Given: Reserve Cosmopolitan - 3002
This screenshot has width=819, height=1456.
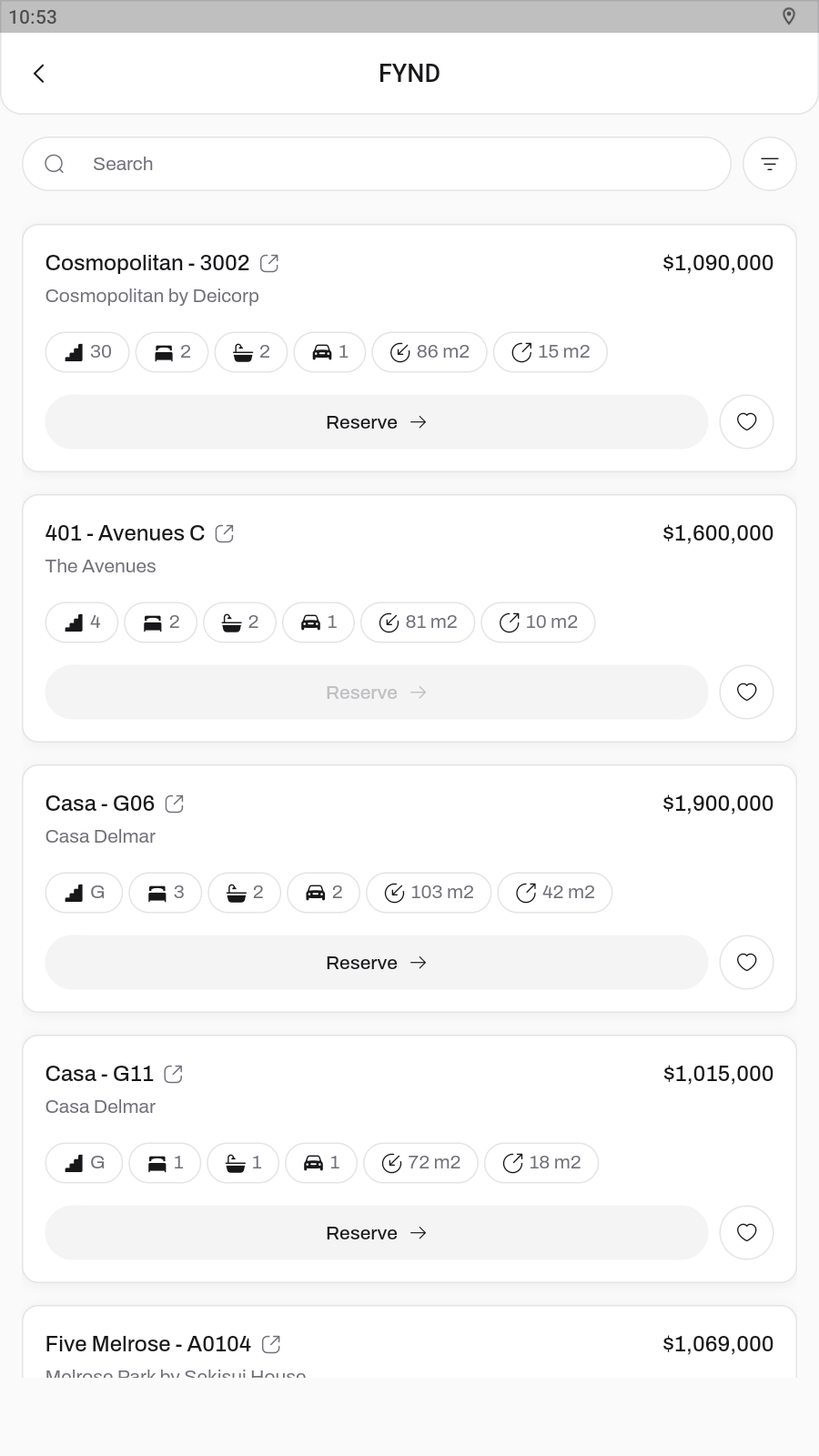Looking at the screenshot, I should (x=376, y=422).
